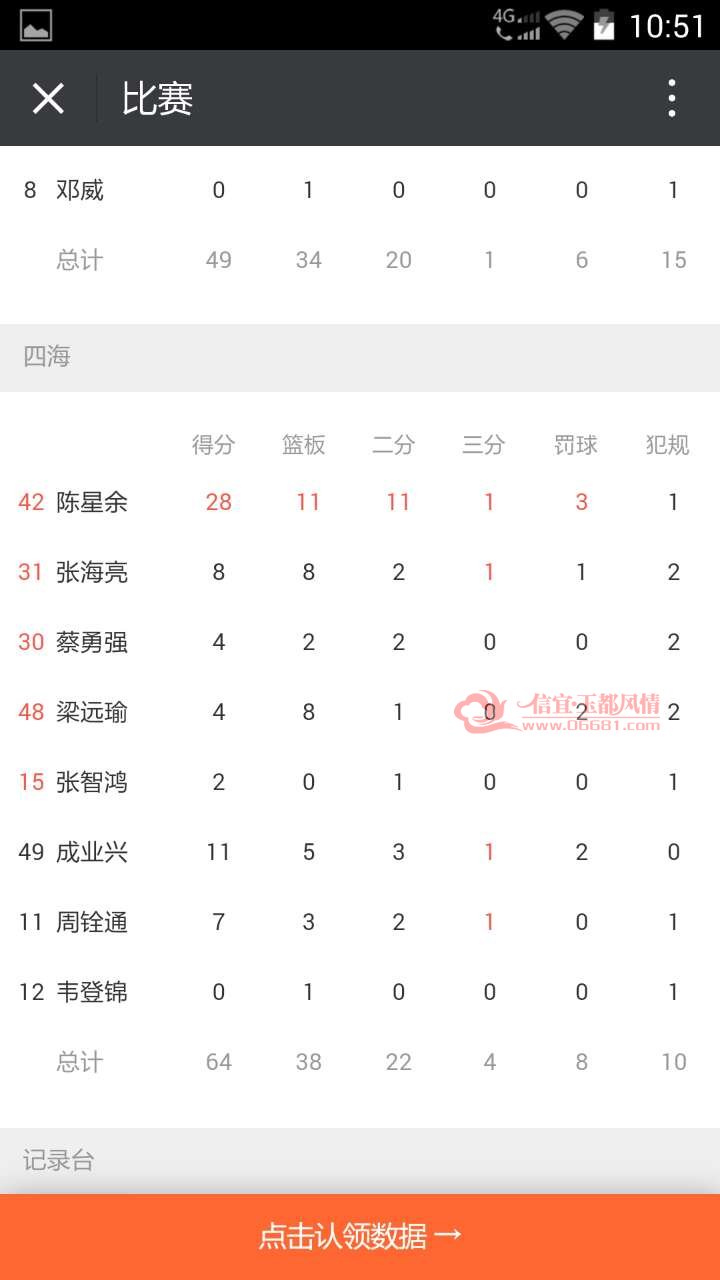Tap the 点击认领数据 button
The image size is (720, 1280).
(360, 1236)
